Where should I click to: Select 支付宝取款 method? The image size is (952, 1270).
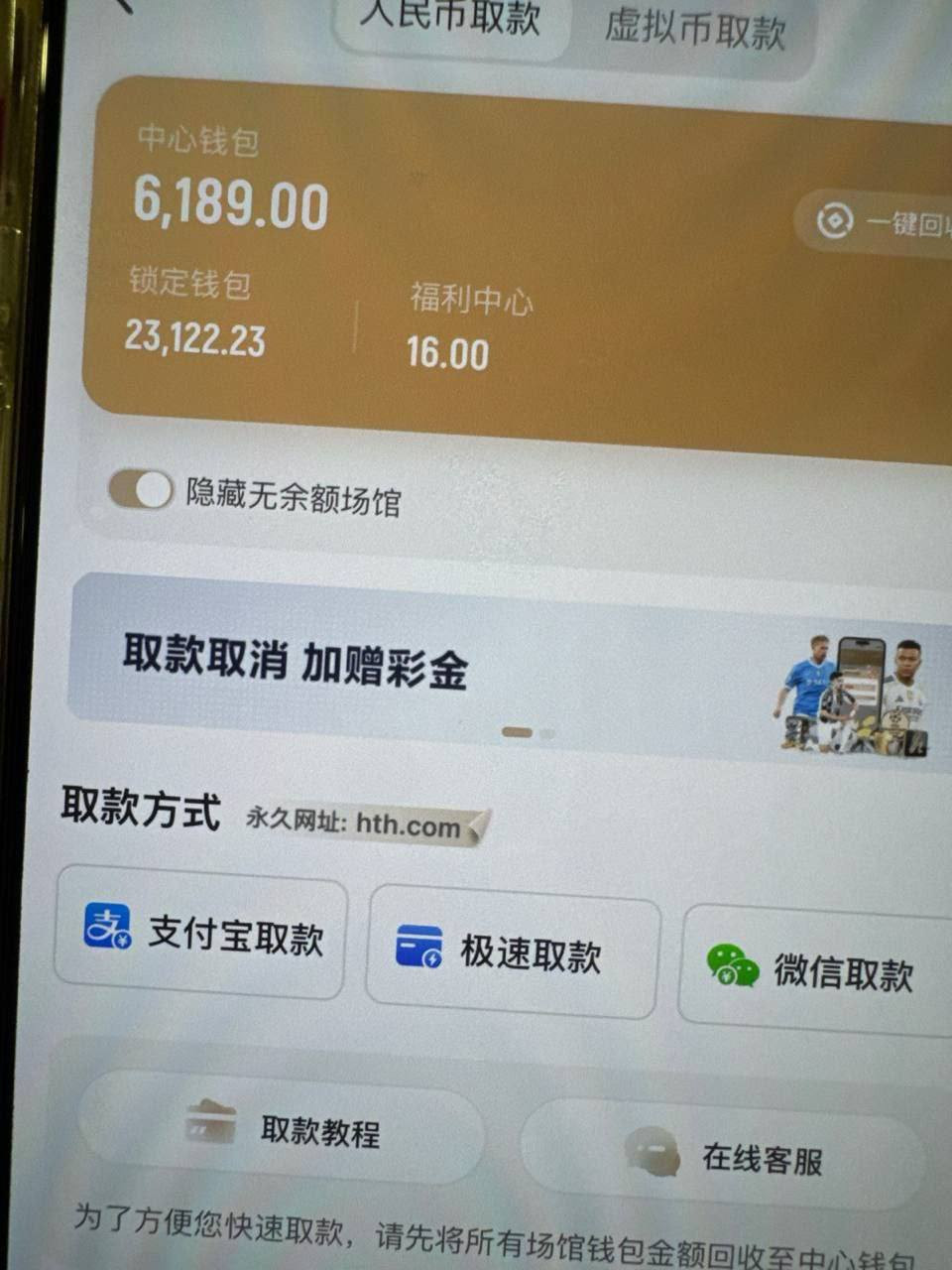(201, 933)
